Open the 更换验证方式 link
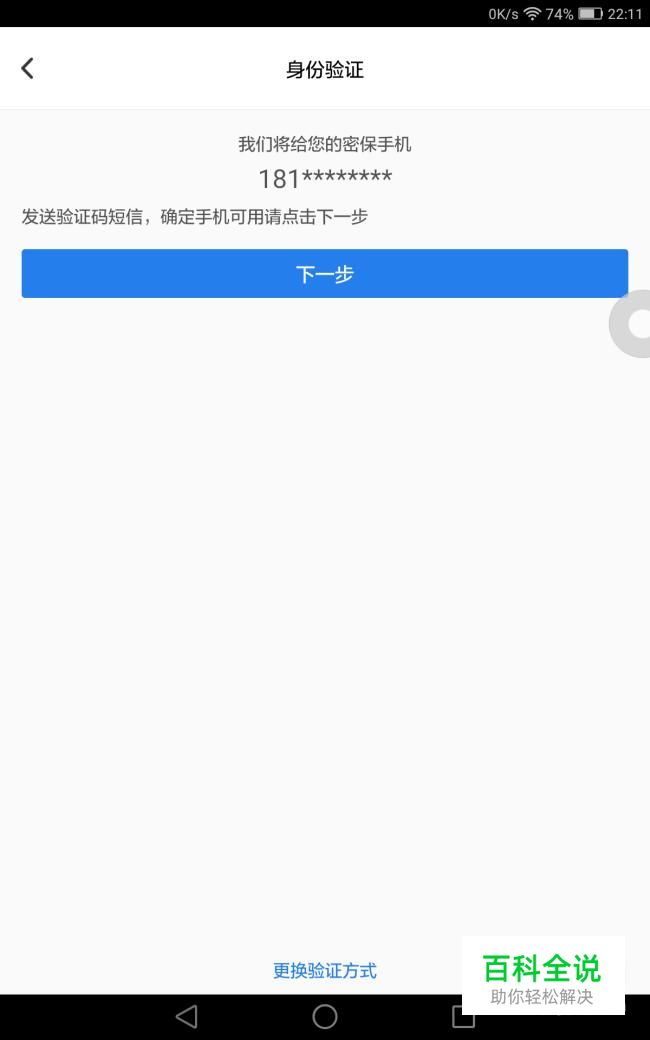Viewport: 650px width, 1040px height. tap(324, 970)
